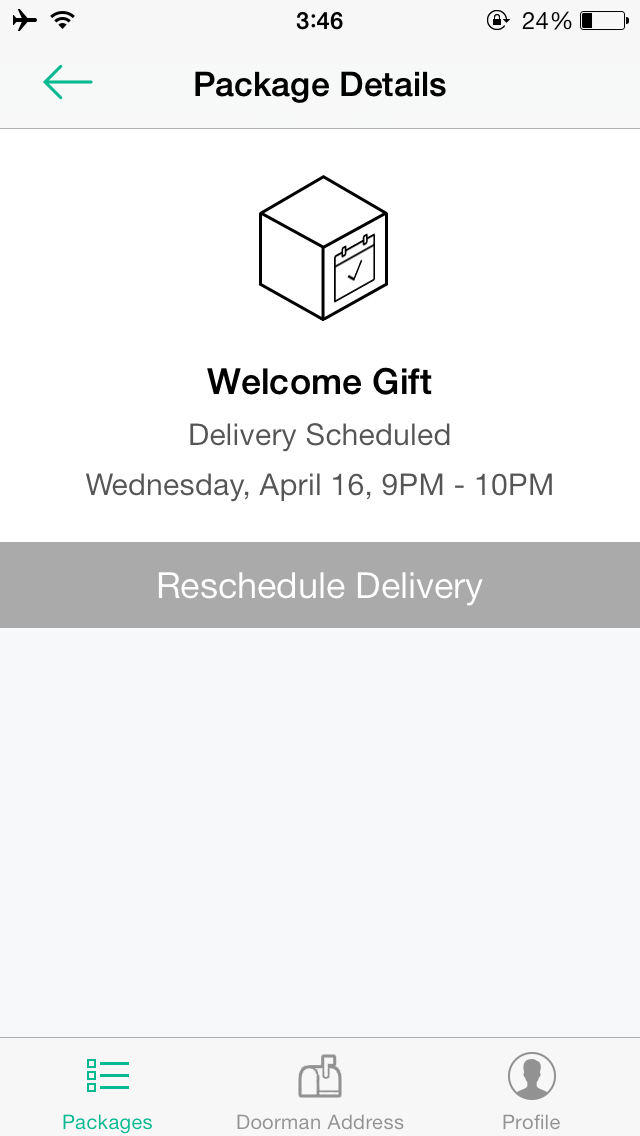
Task: Switch to the Packages tab
Action: pos(107,1092)
